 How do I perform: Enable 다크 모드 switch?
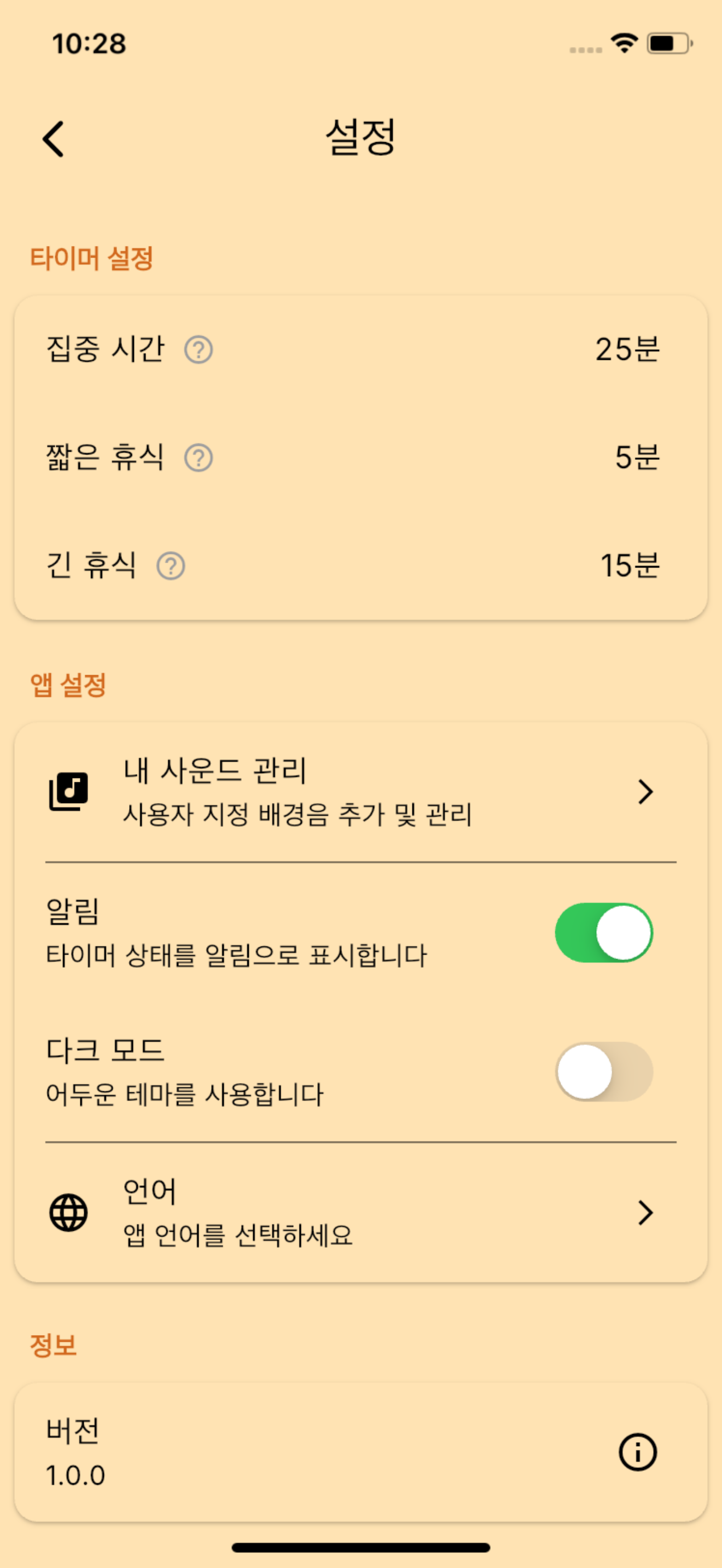click(603, 1072)
